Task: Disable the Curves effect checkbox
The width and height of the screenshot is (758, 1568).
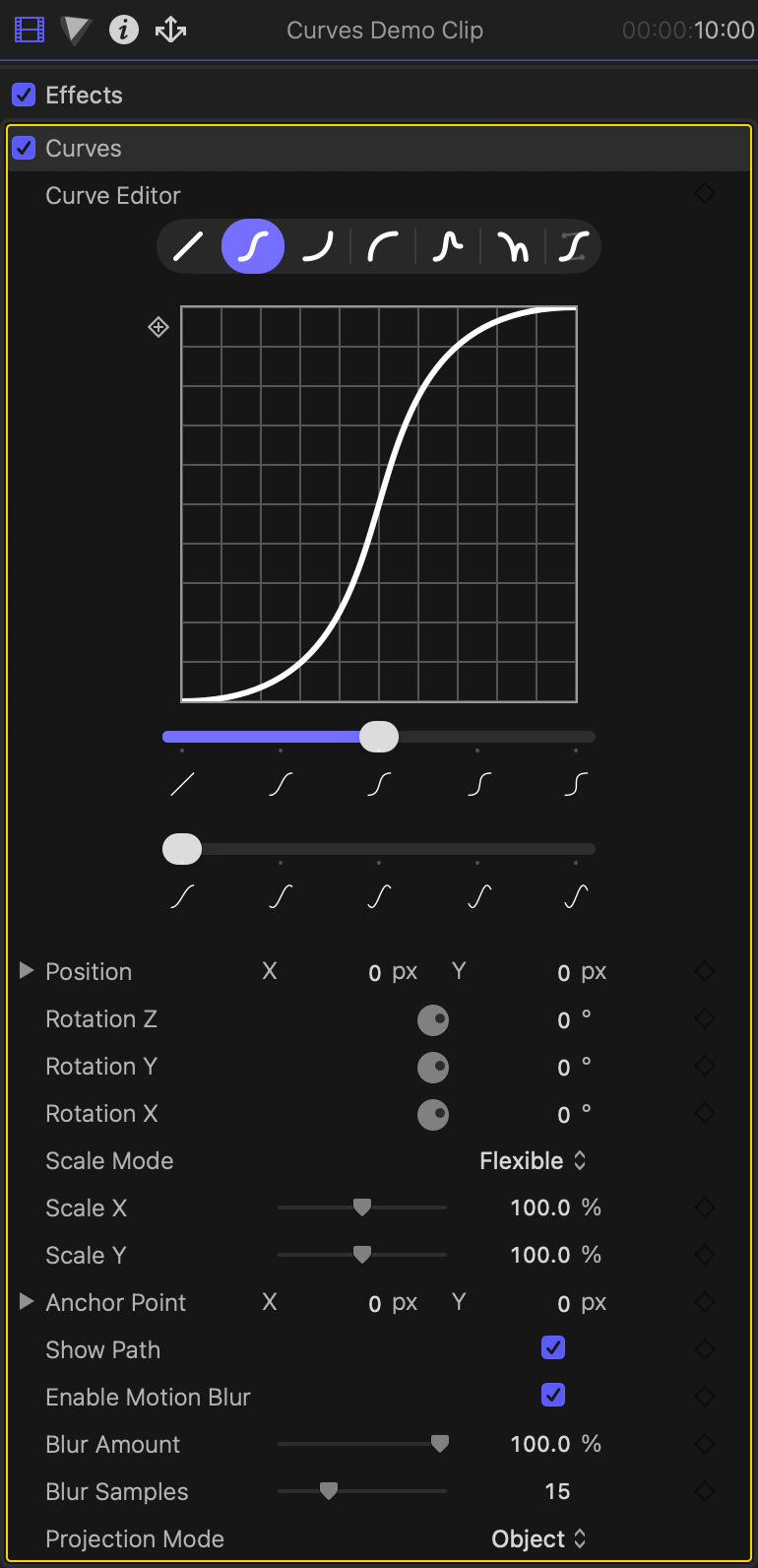Action: (24, 149)
